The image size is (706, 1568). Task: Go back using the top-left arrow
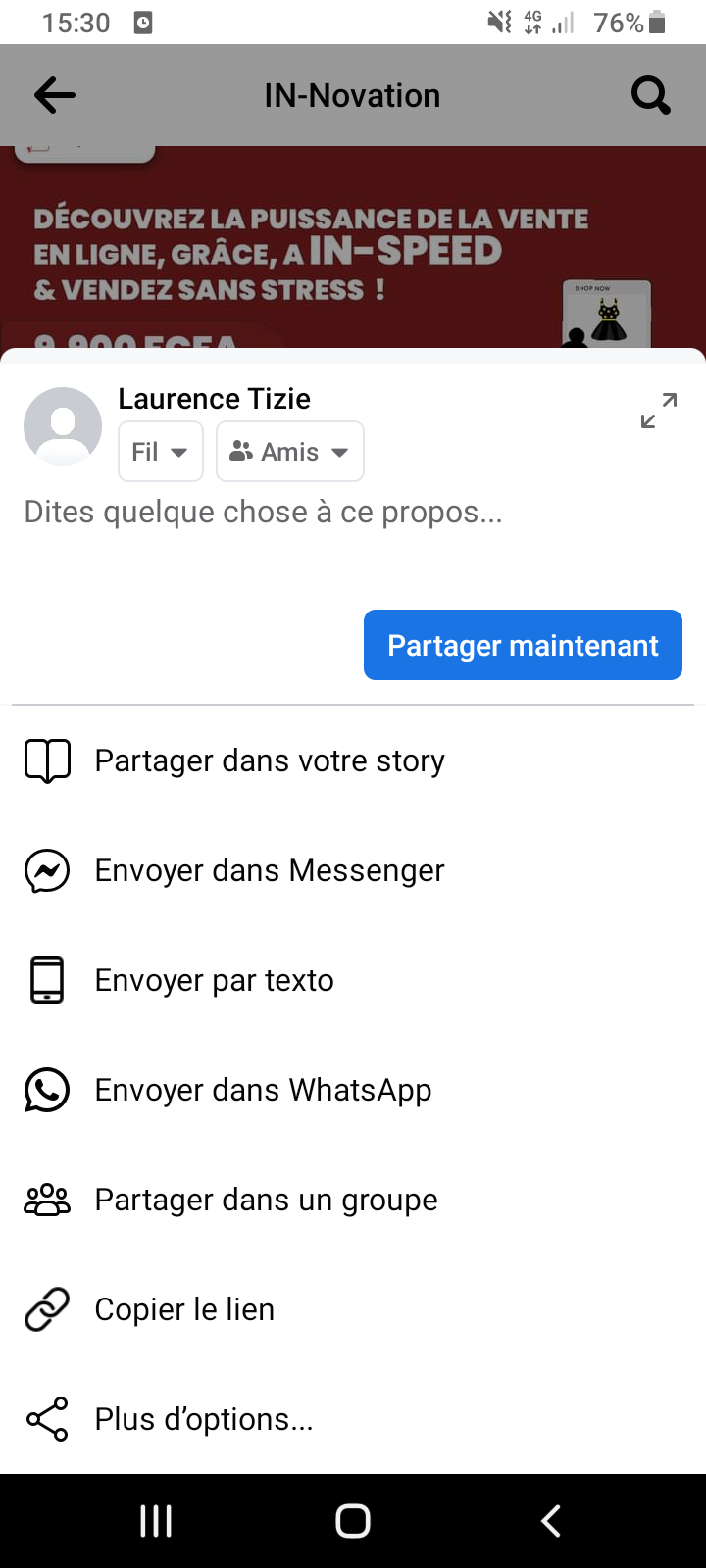55,95
